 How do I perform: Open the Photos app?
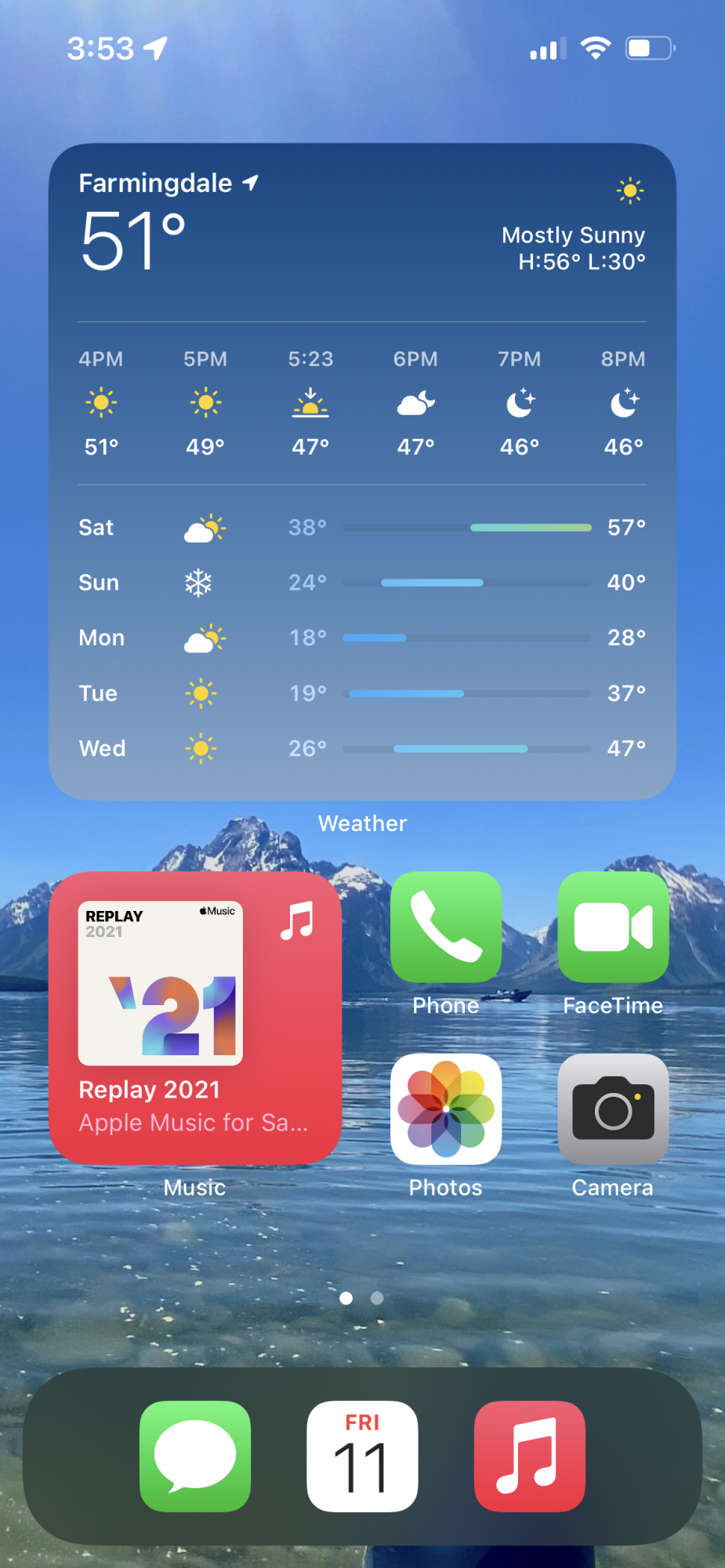[446, 1109]
